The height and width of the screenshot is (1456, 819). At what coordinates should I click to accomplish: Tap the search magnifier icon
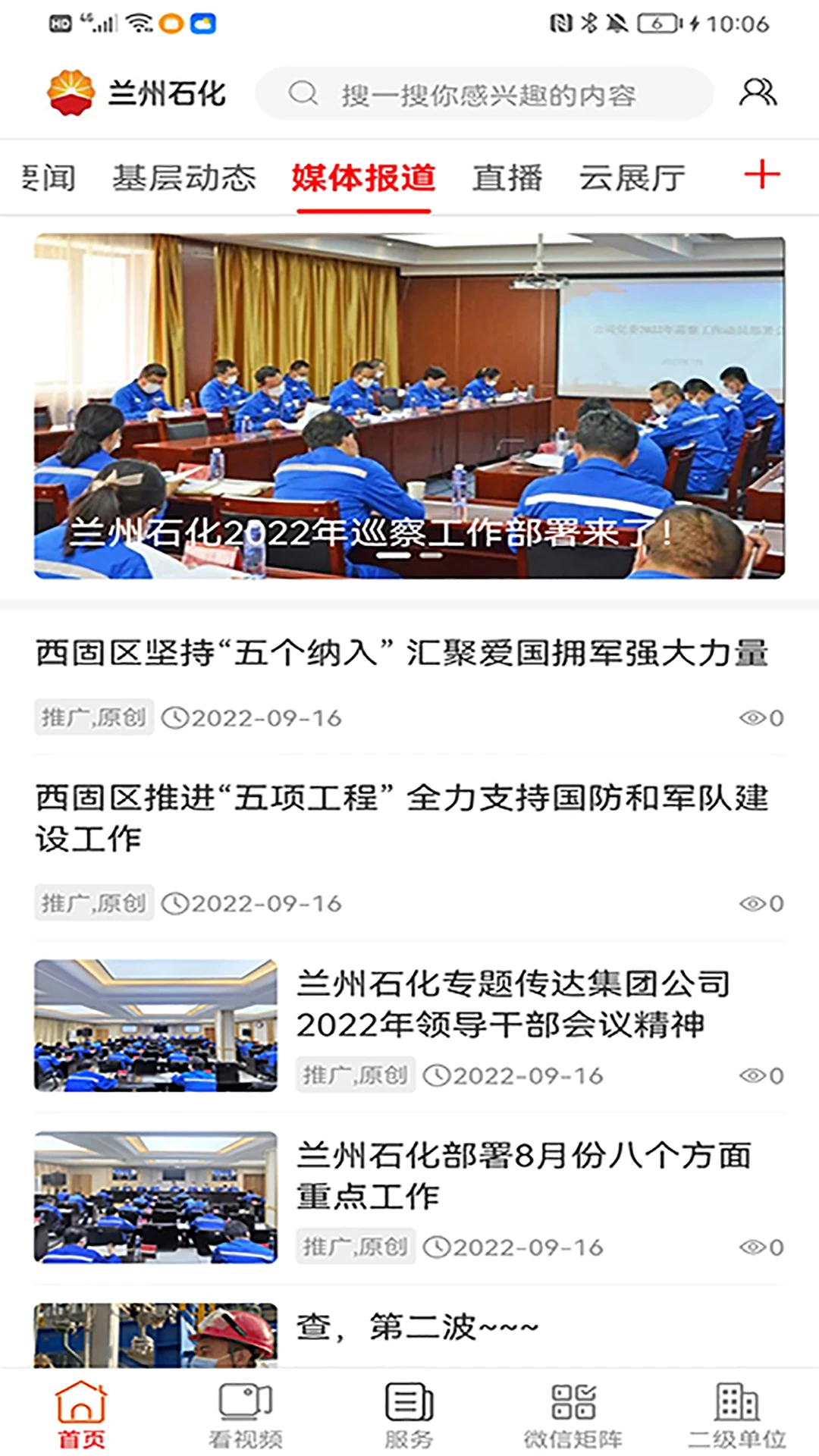(304, 93)
